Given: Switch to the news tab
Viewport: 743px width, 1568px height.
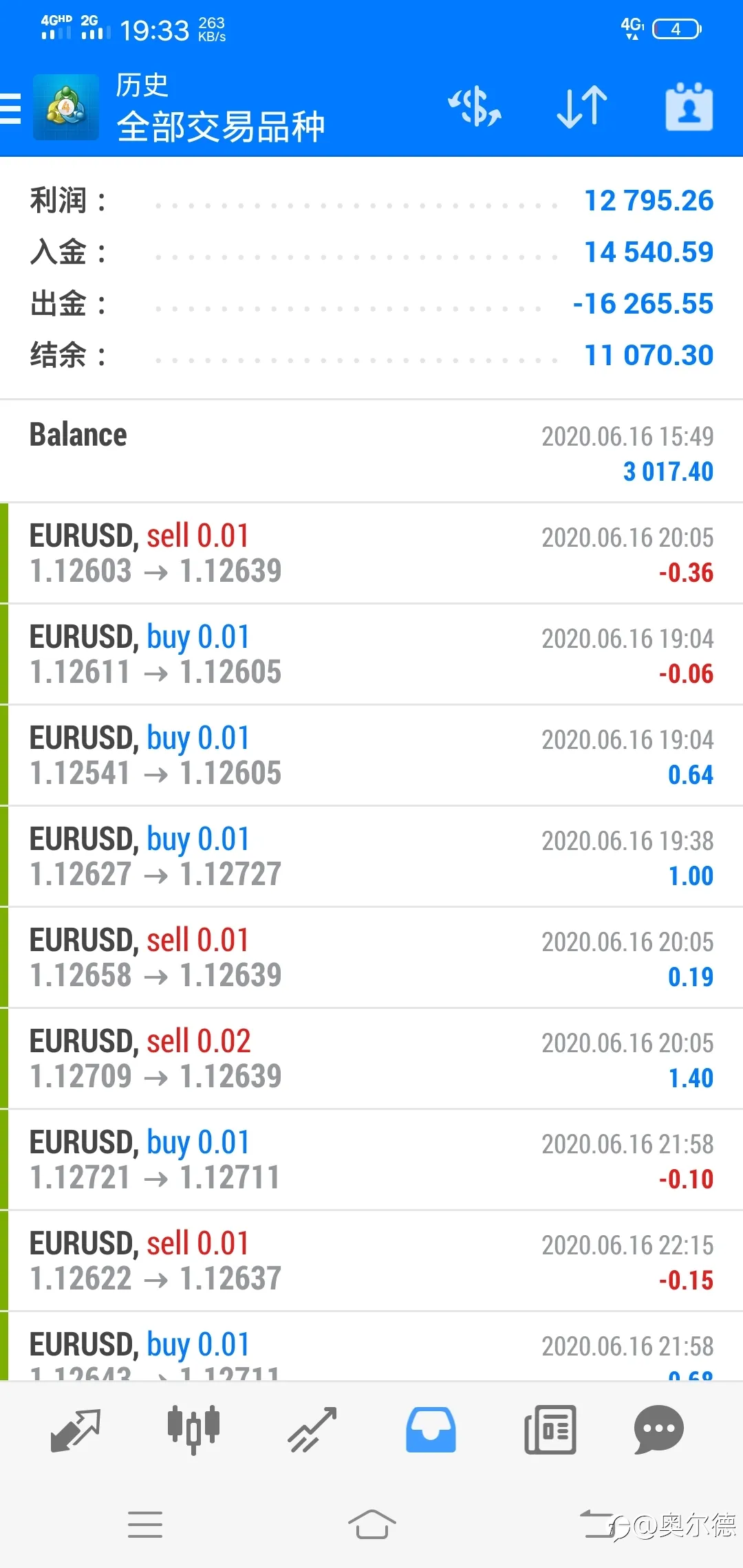Looking at the screenshot, I should [550, 1430].
